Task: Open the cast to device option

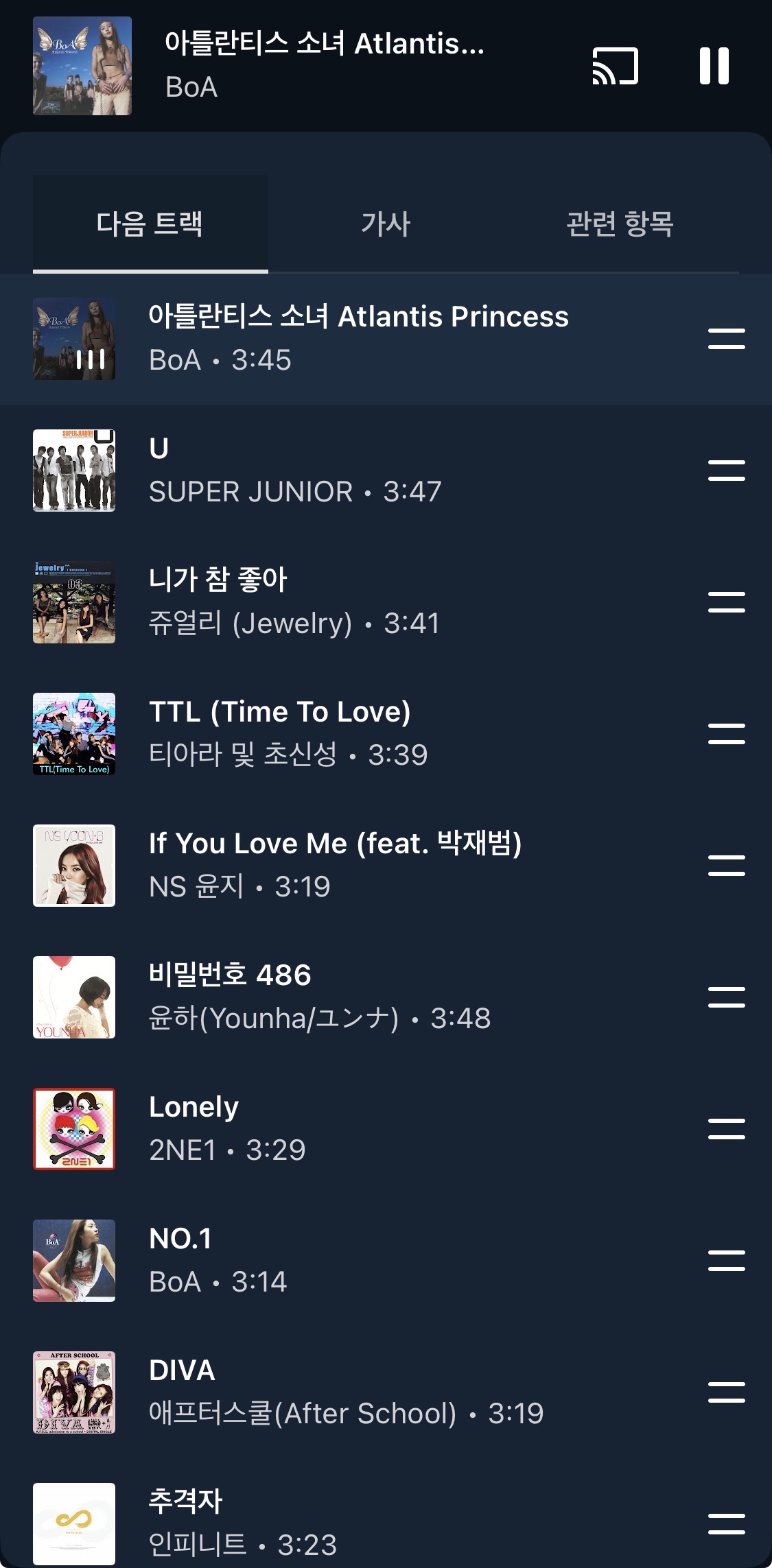Action: point(615,66)
